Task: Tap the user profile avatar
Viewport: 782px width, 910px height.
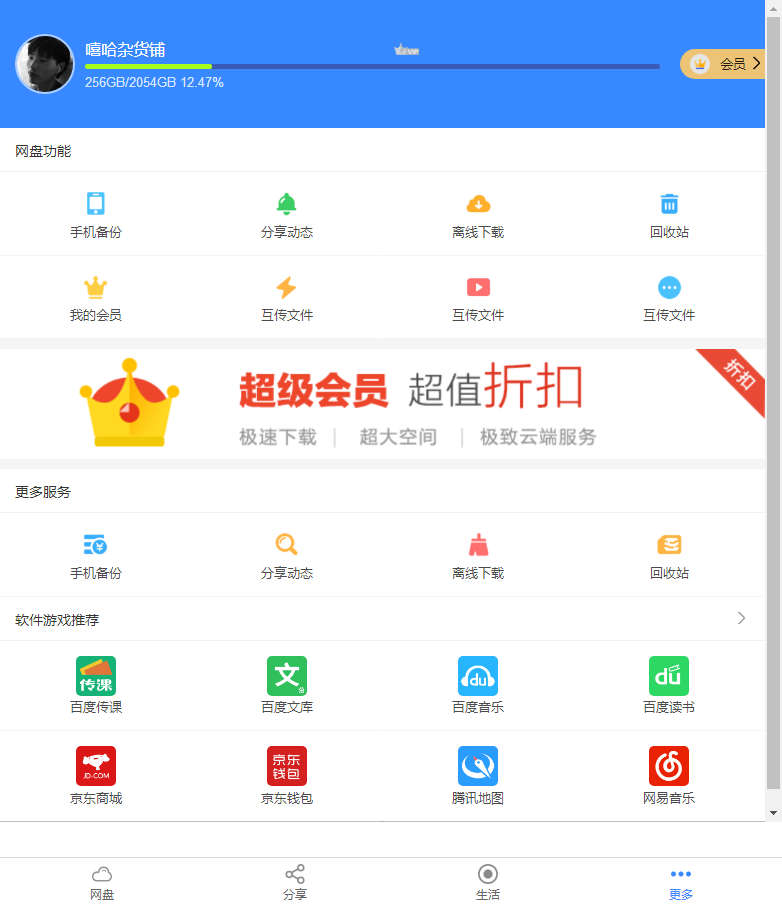Action: point(45,64)
